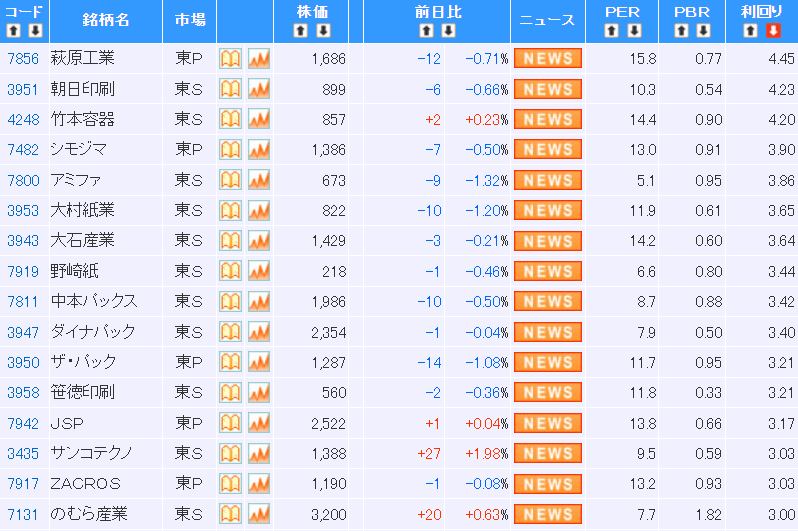Open stock code 3950 link
The image size is (798, 531).
(22, 362)
